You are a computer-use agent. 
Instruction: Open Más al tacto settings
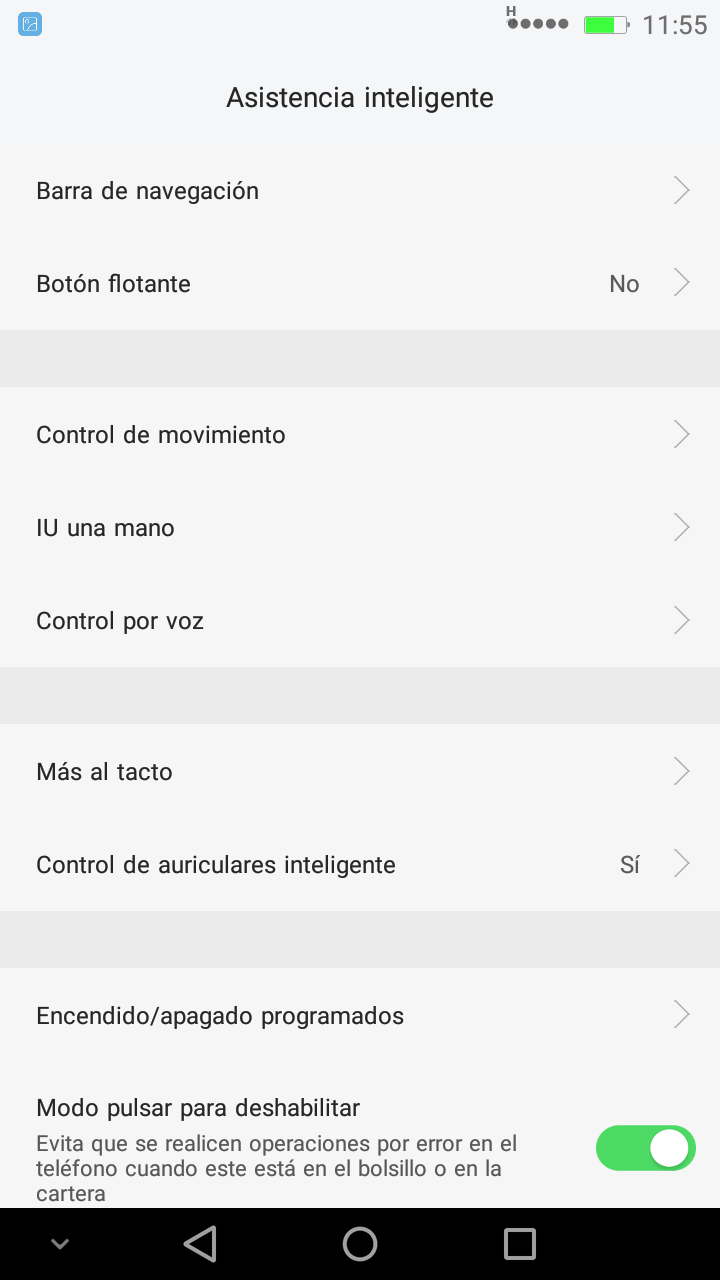360,771
